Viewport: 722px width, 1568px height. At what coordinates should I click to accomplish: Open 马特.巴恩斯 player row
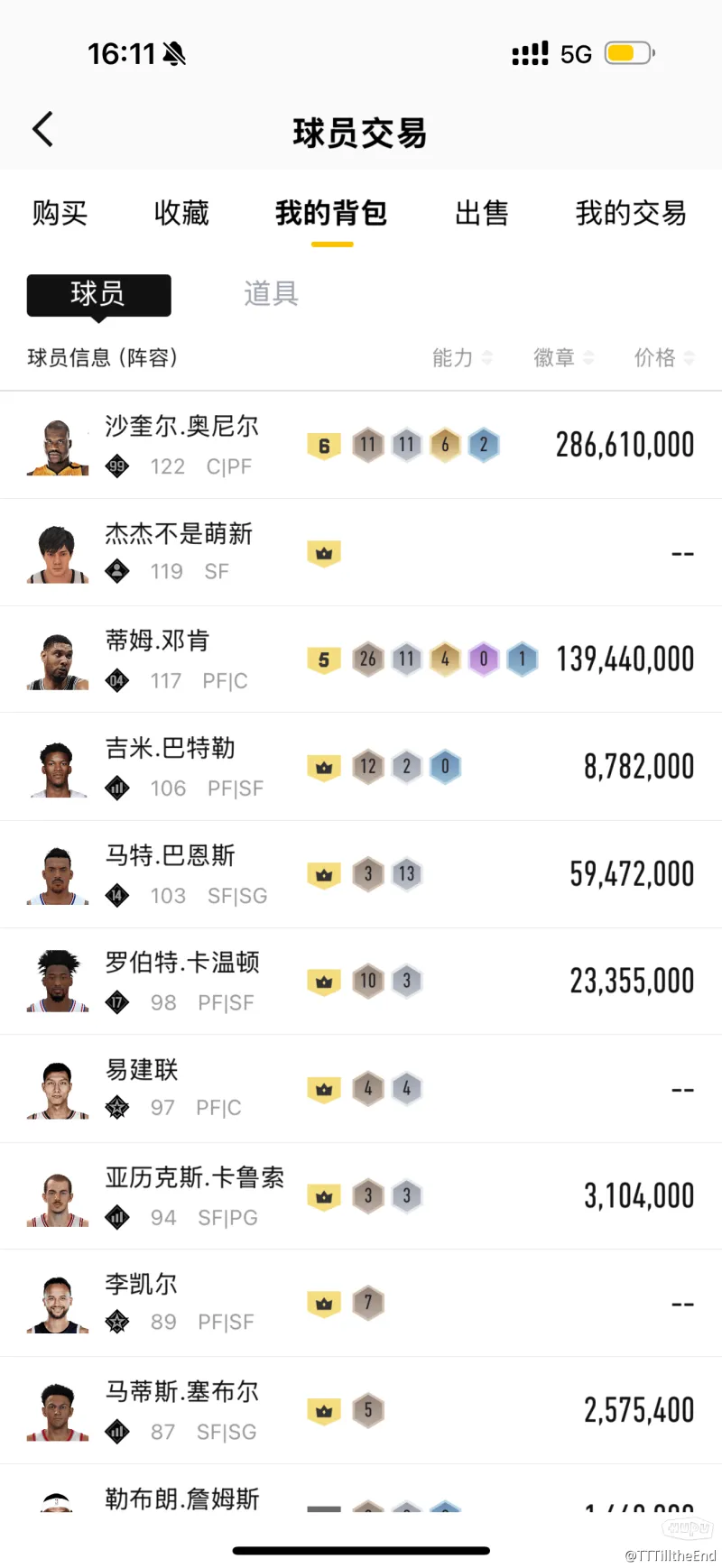[361, 874]
